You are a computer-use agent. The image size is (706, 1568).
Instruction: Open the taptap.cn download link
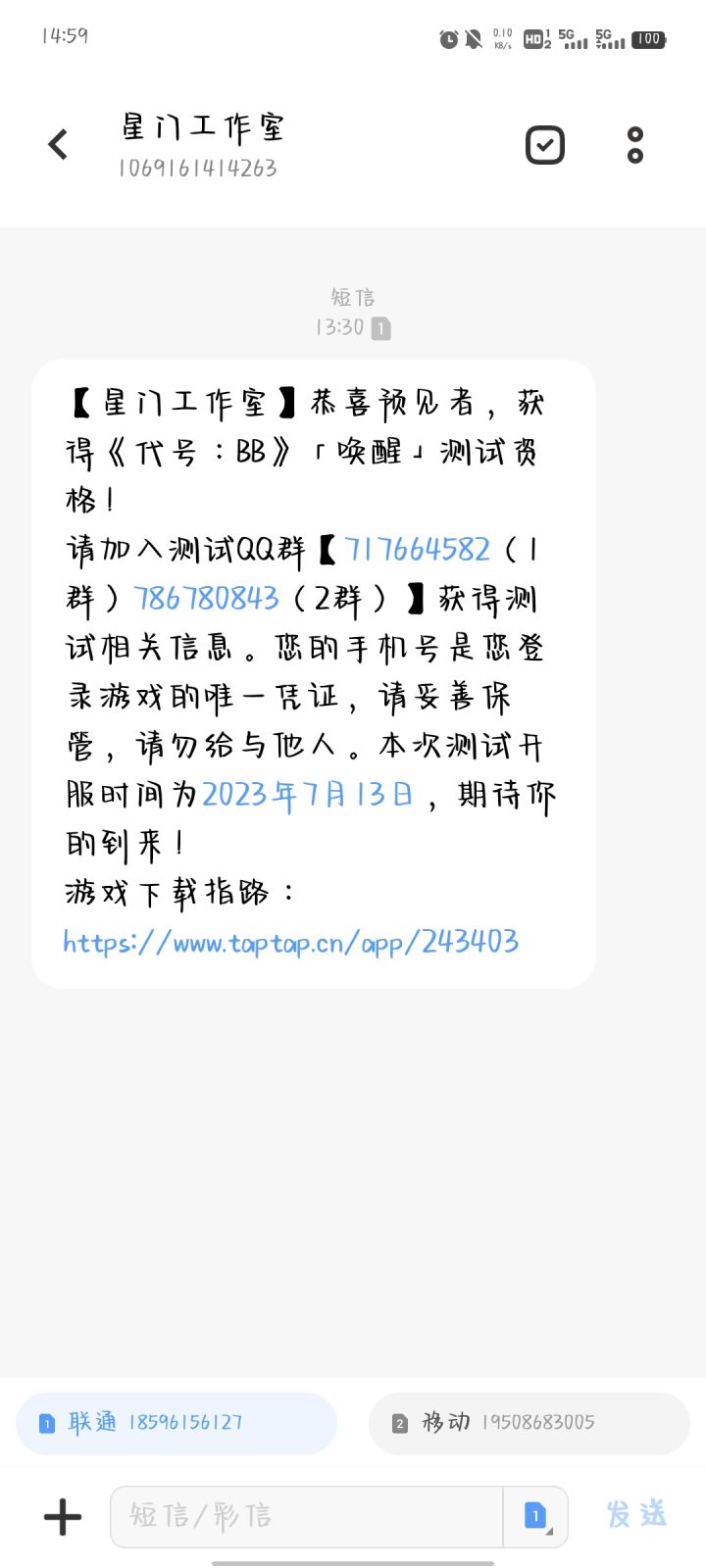tap(290, 942)
